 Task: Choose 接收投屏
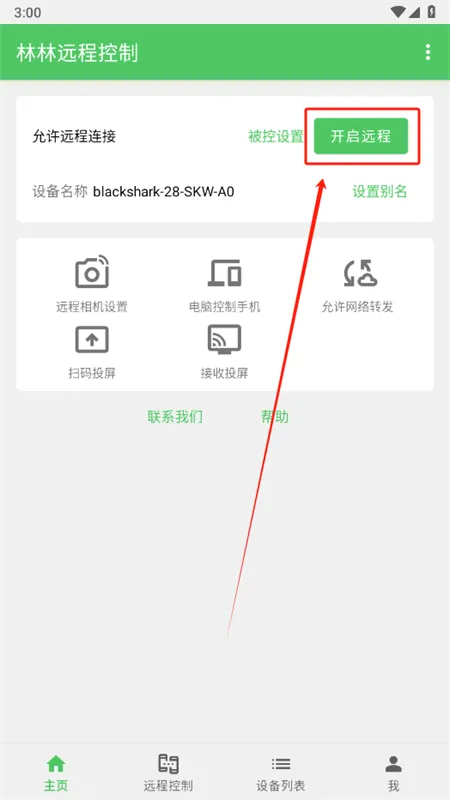point(224,352)
